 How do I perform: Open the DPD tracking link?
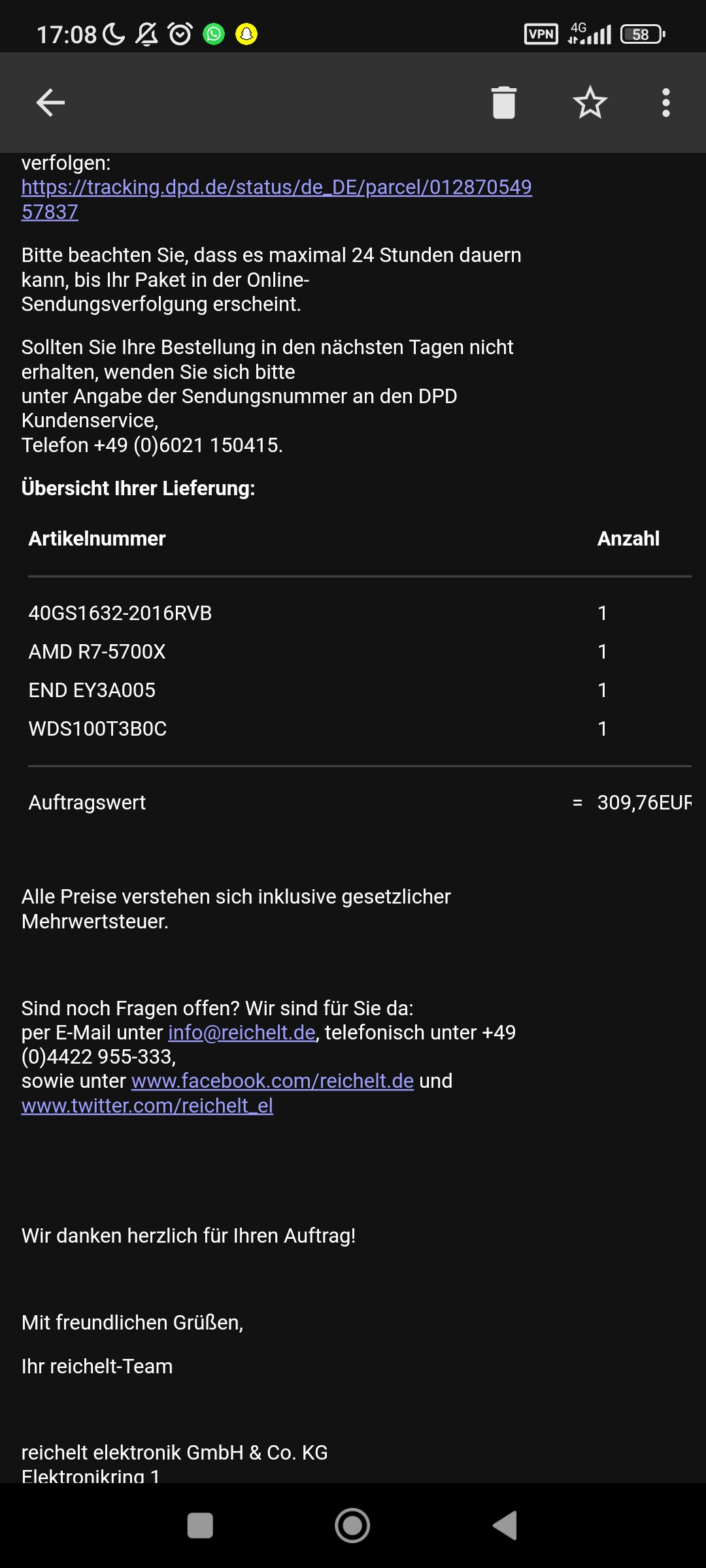(276, 188)
